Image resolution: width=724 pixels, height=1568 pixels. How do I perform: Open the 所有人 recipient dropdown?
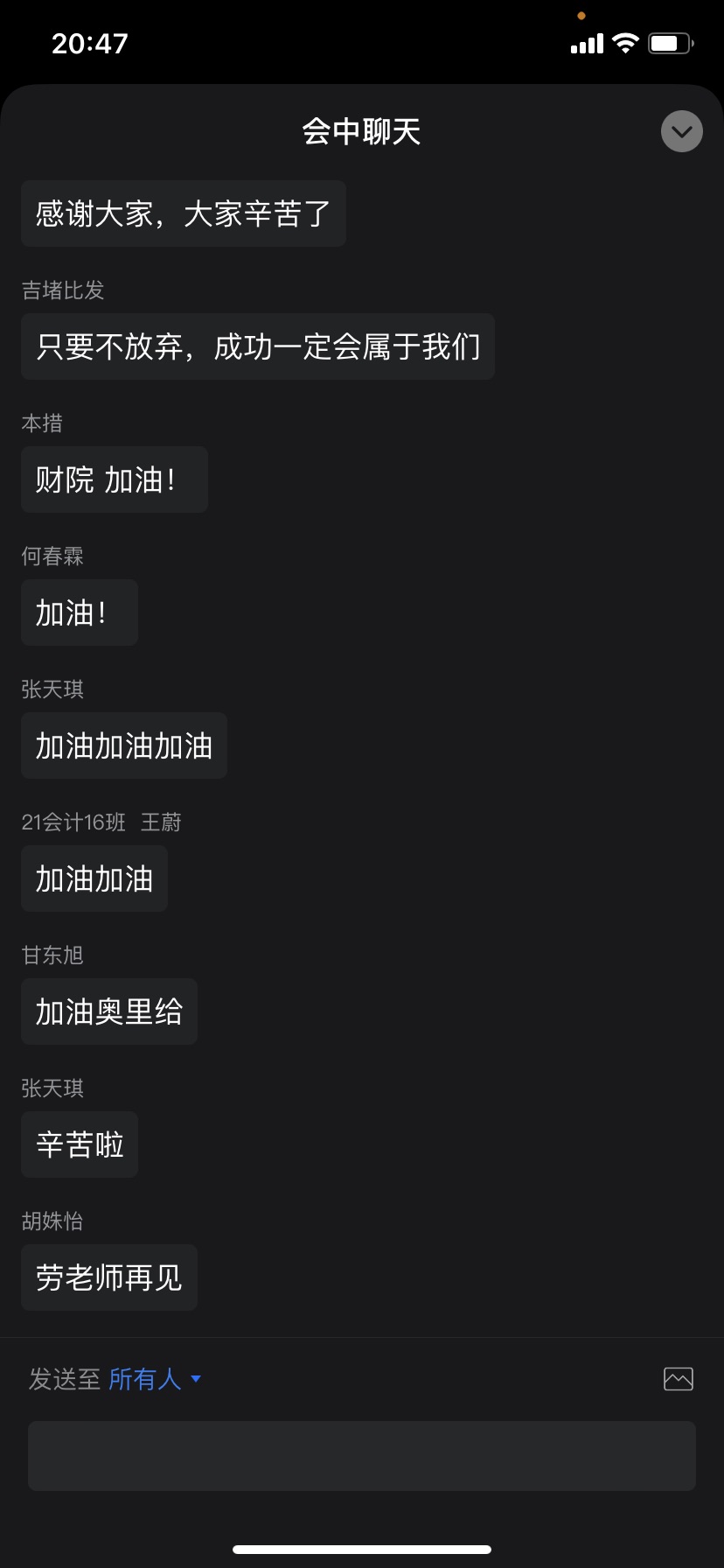[x=154, y=1379]
